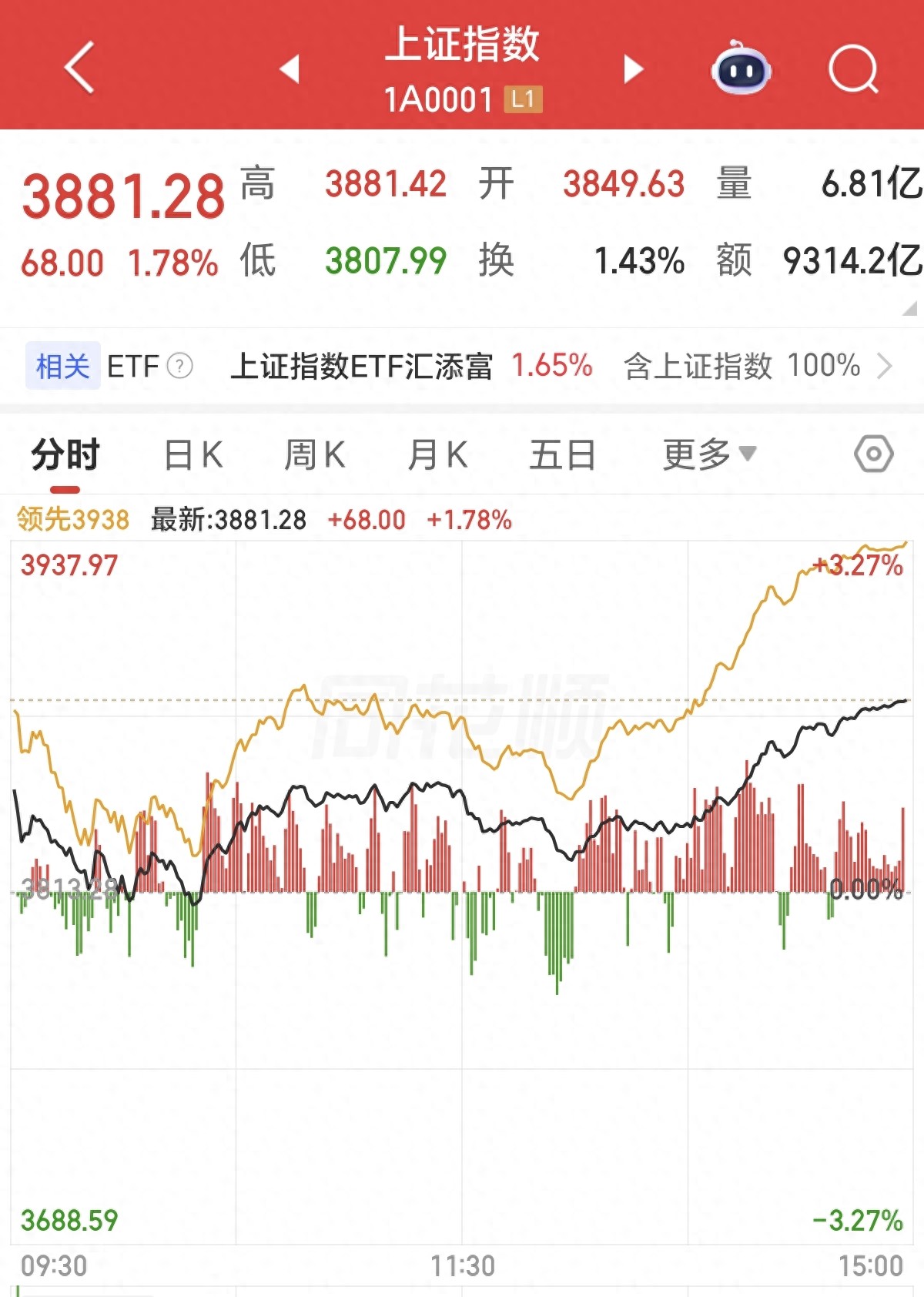Switch to the 月K tab
Screen dimensions: 924x1297
click(439, 455)
